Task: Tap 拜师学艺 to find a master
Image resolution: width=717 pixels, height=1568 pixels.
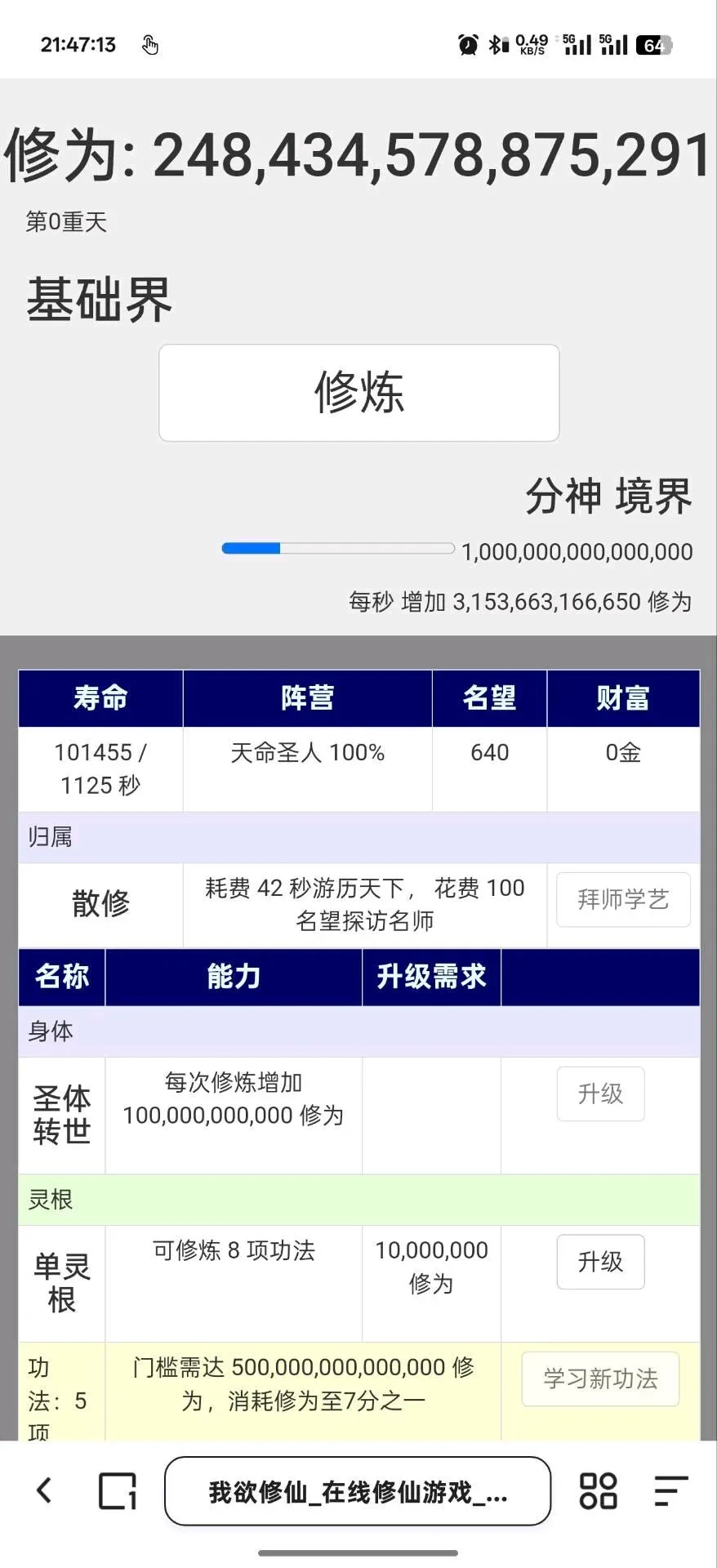Action: click(x=623, y=900)
